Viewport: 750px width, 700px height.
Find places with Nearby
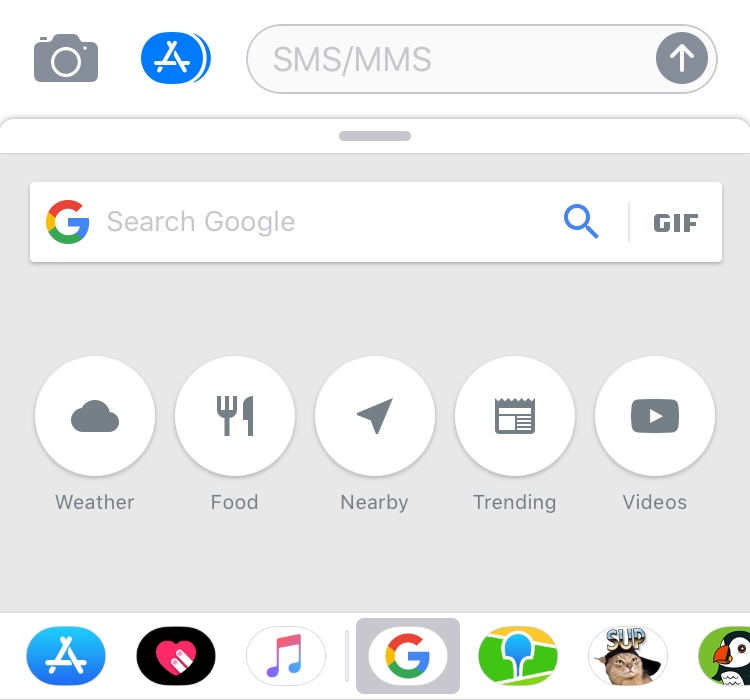coord(375,415)
